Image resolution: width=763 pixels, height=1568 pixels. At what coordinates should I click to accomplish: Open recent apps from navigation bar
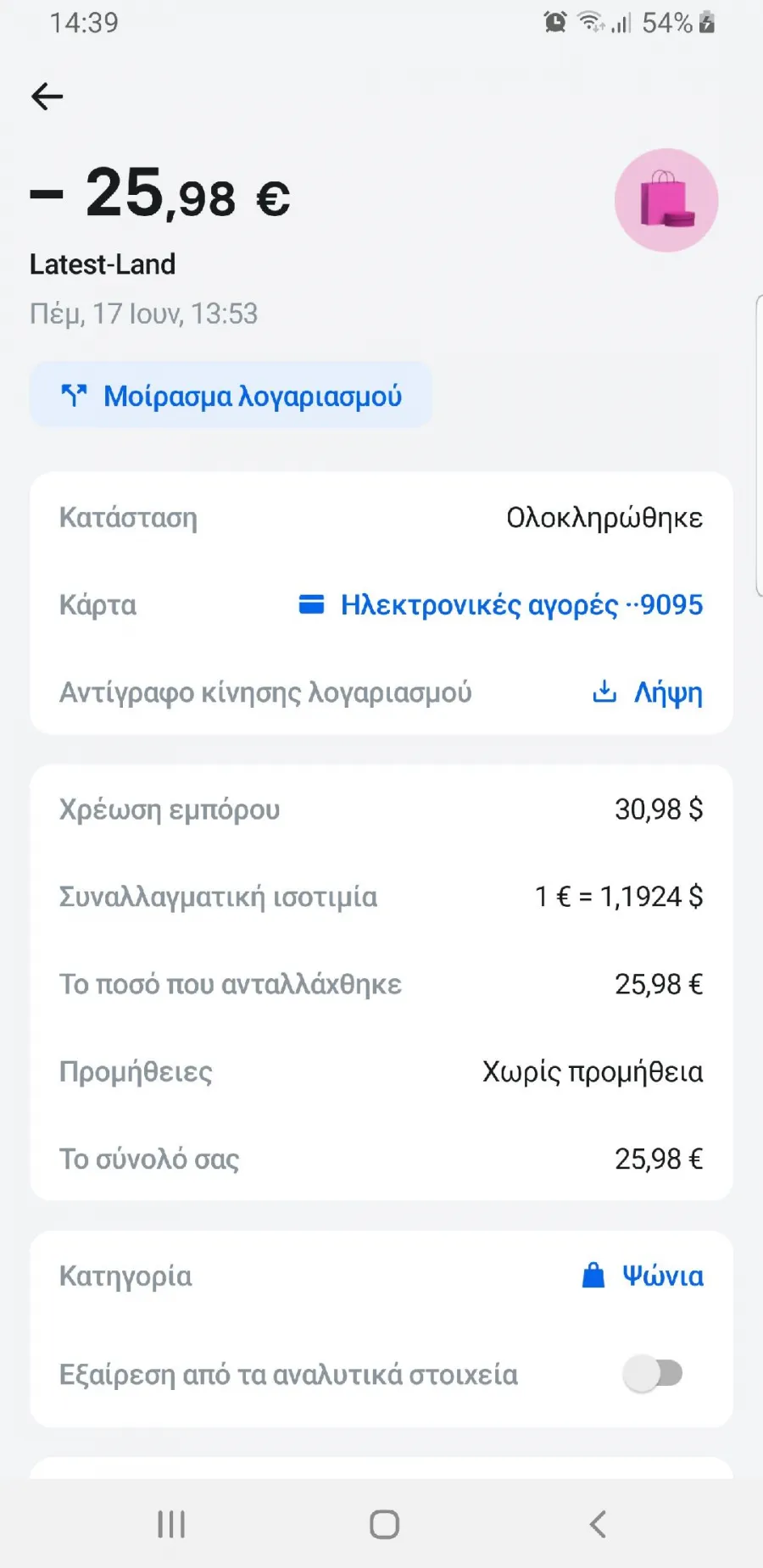(x=171, y=1524)
